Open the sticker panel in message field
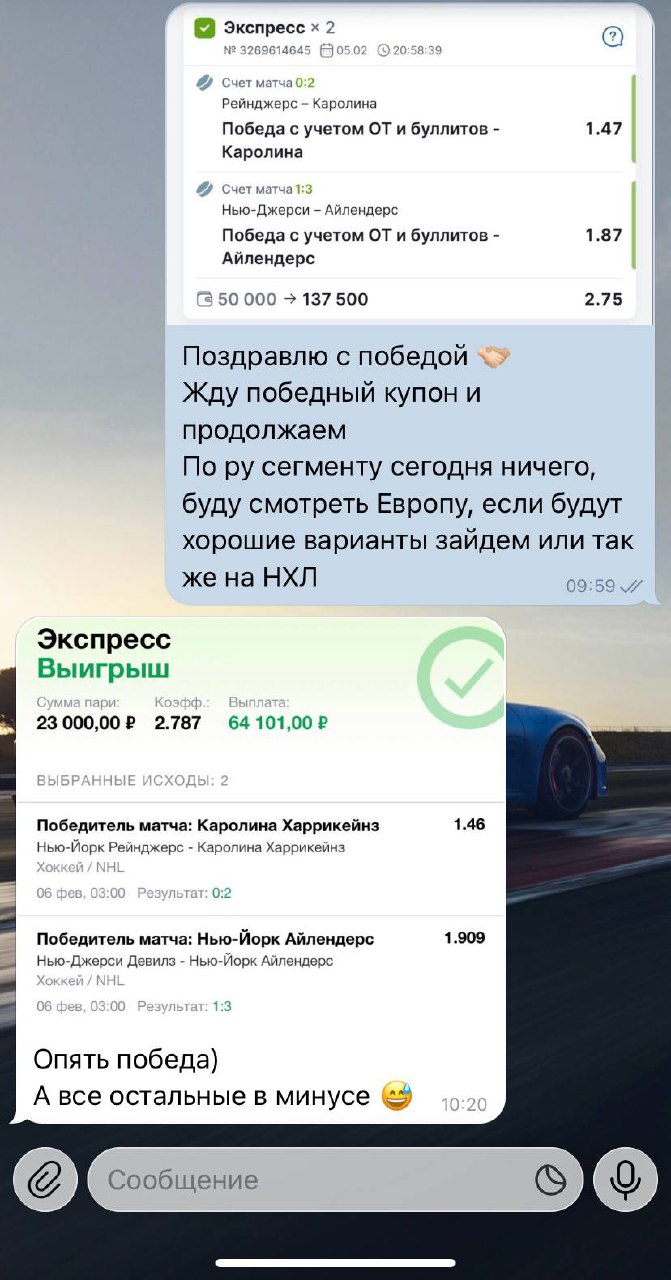This screenshot has height=1280, width=671. pyautogui.click(x=551, y=1181)
